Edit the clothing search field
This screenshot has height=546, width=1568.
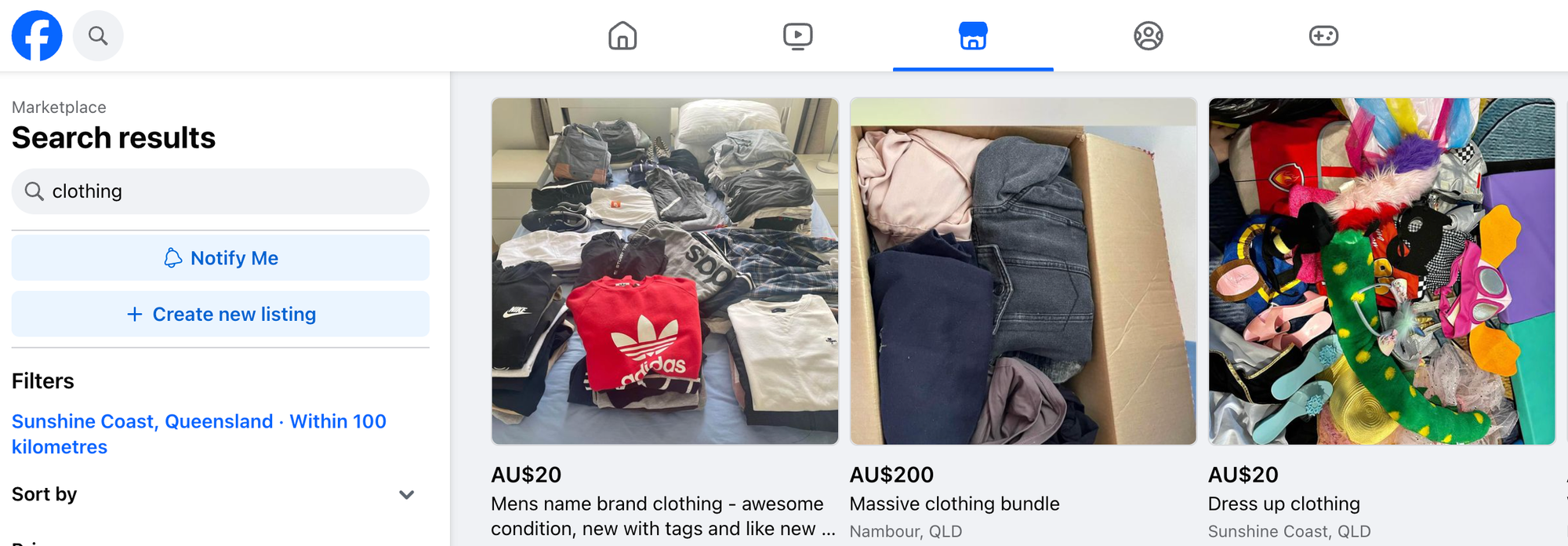(x=227, y=191)
